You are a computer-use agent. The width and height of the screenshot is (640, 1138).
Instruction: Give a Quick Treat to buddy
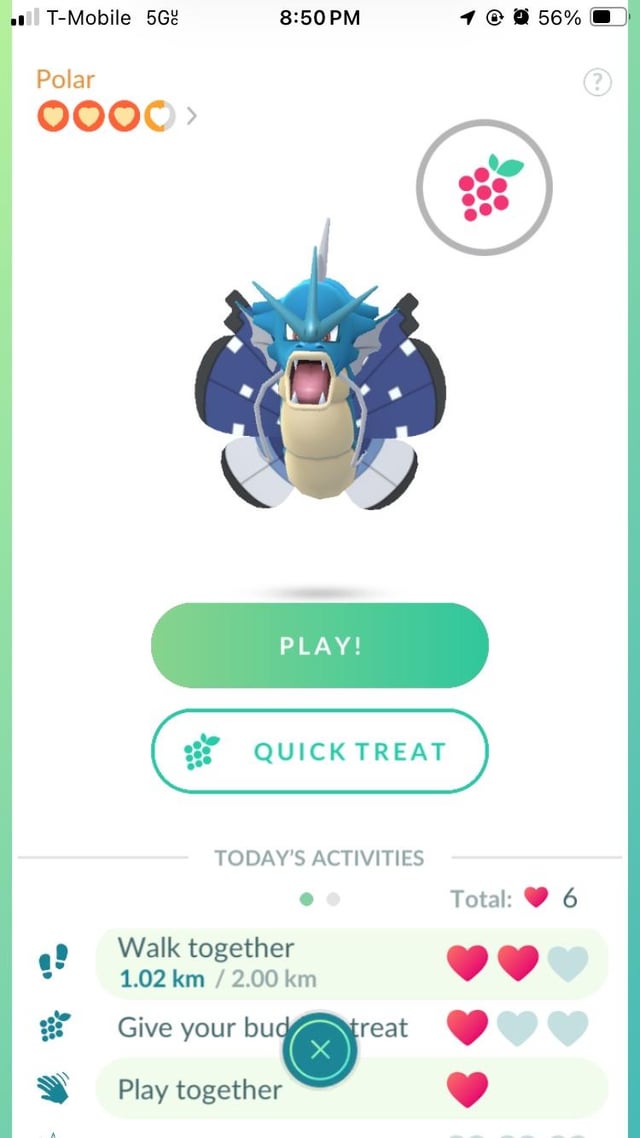(x=319, y=751)
